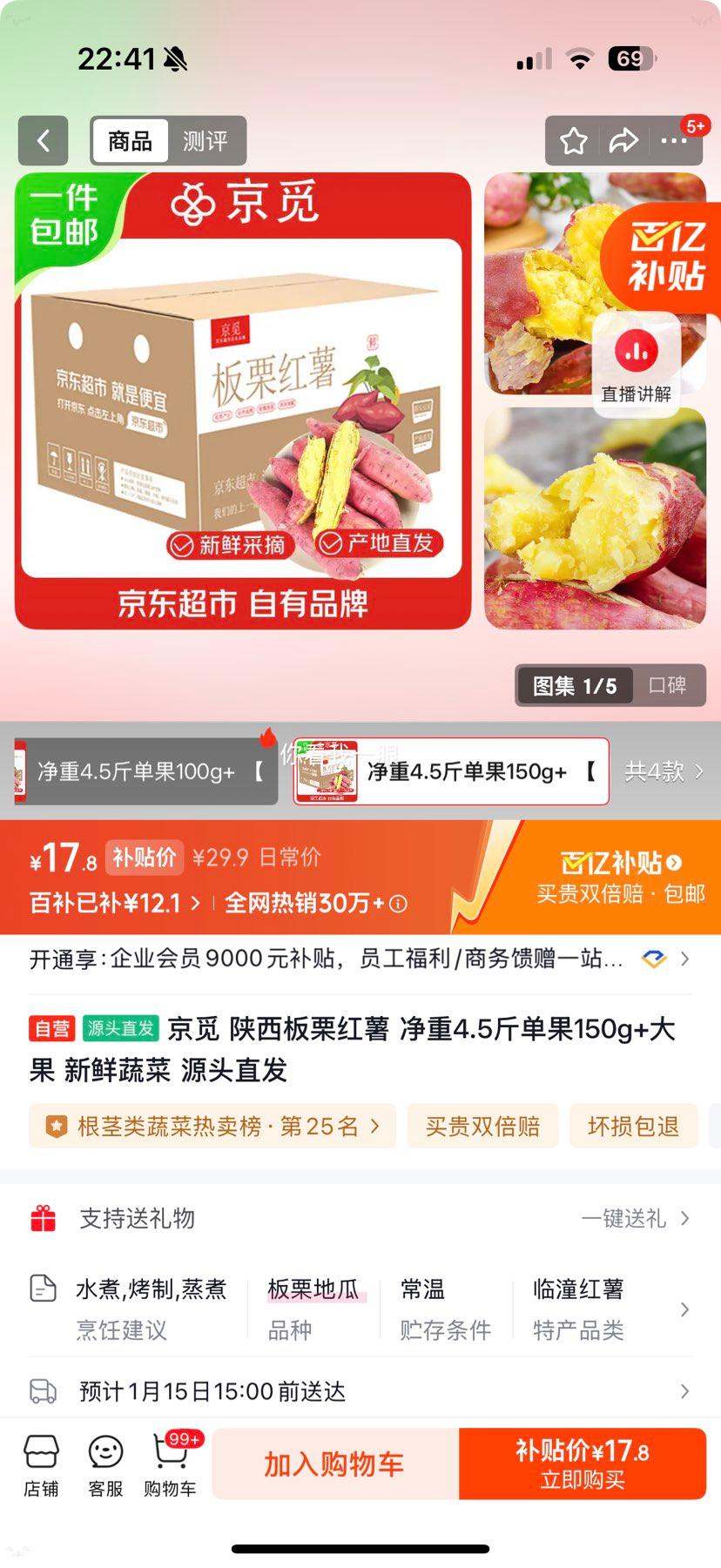Open more options via the ellipsis icon

click(674, 139)
